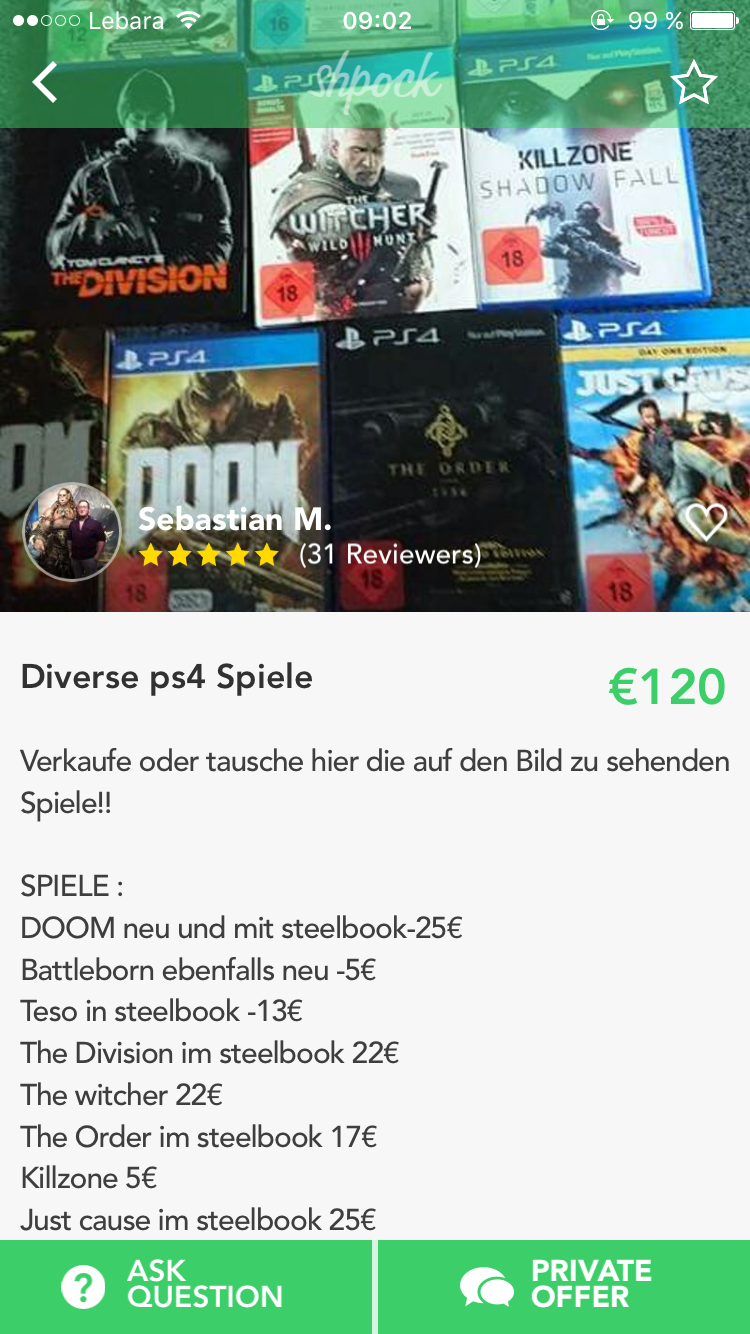Tap the star icon to watch this item
This screenshot has width=750, height=1334.
(694, 83)
